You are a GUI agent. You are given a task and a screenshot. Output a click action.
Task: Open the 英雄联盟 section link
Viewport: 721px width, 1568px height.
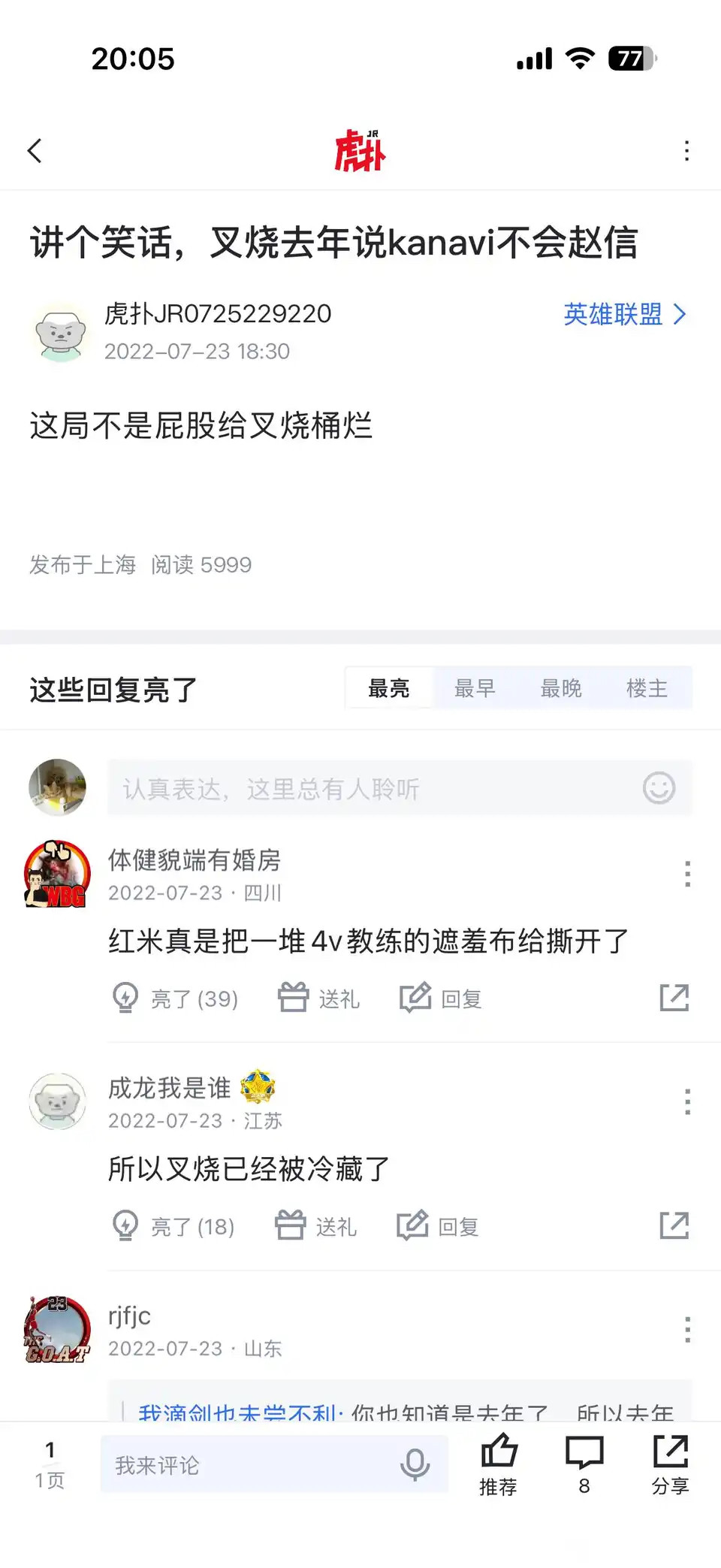click(x=624, y=314)
